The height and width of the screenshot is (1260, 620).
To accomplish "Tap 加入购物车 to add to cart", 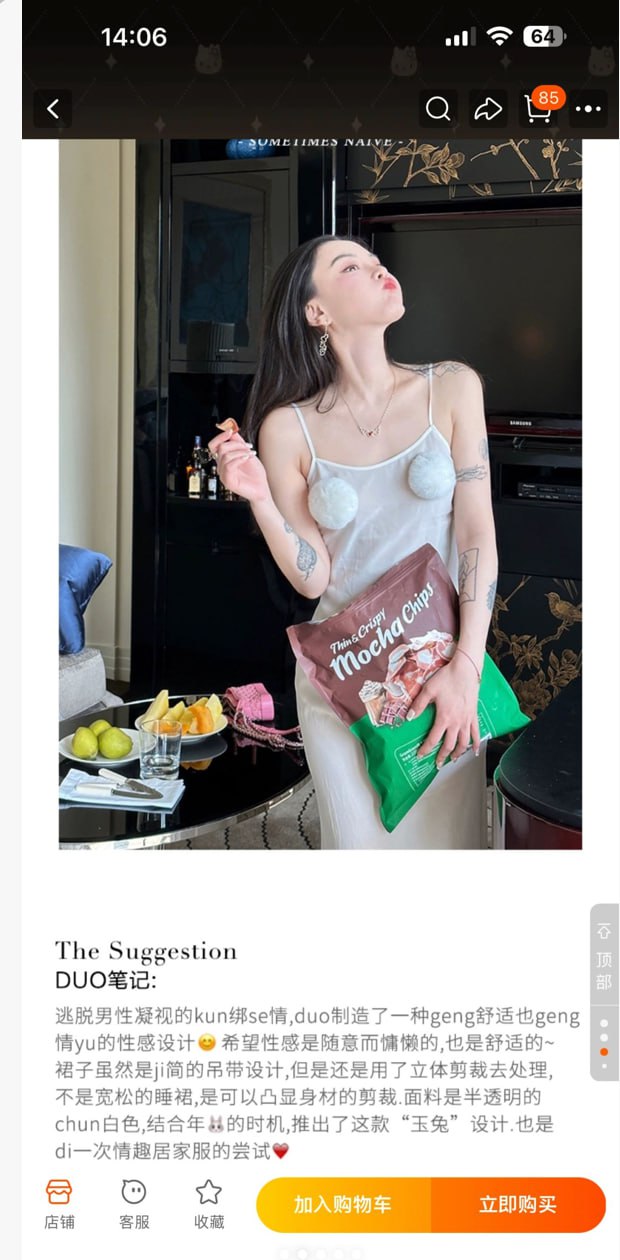I will 343,1205.
